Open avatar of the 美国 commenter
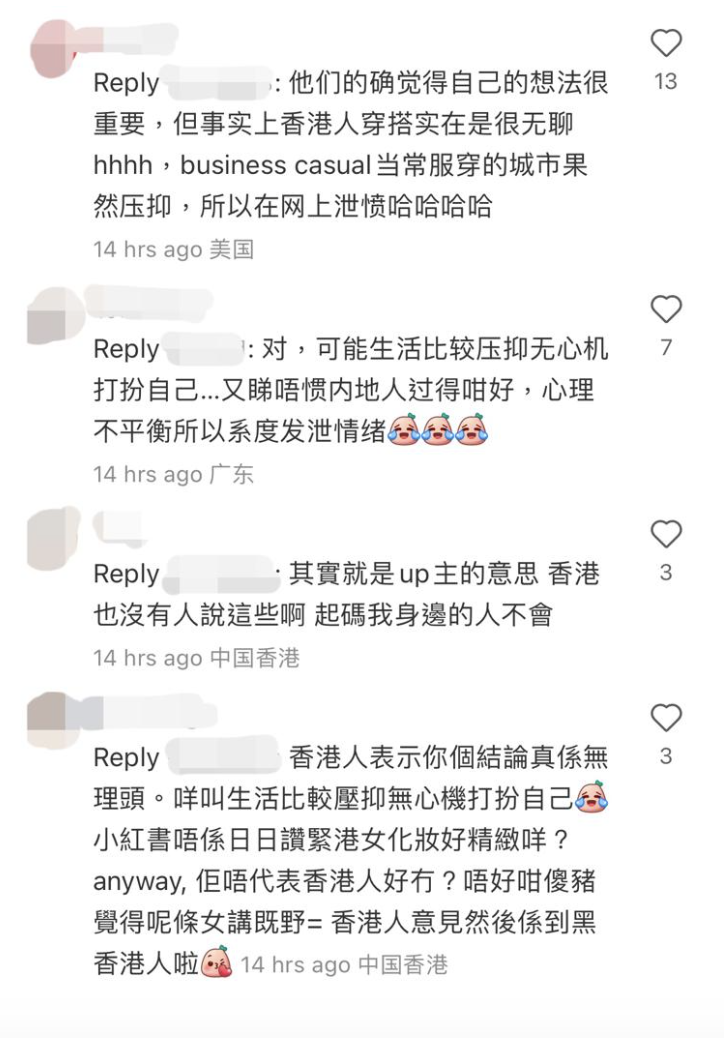The height and width of the screenshot is (1038, 724). [55, 45]
